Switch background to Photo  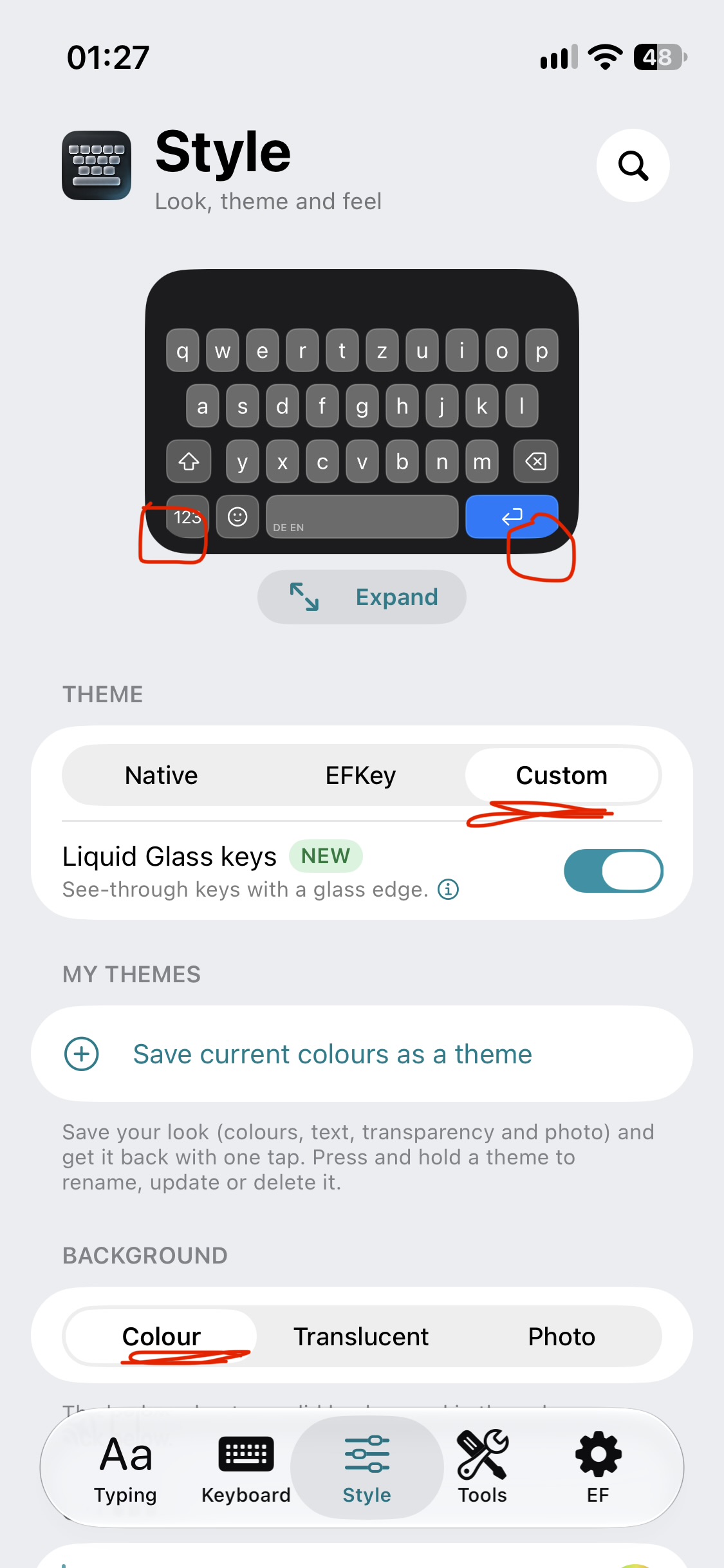(x=562, y=1336)
